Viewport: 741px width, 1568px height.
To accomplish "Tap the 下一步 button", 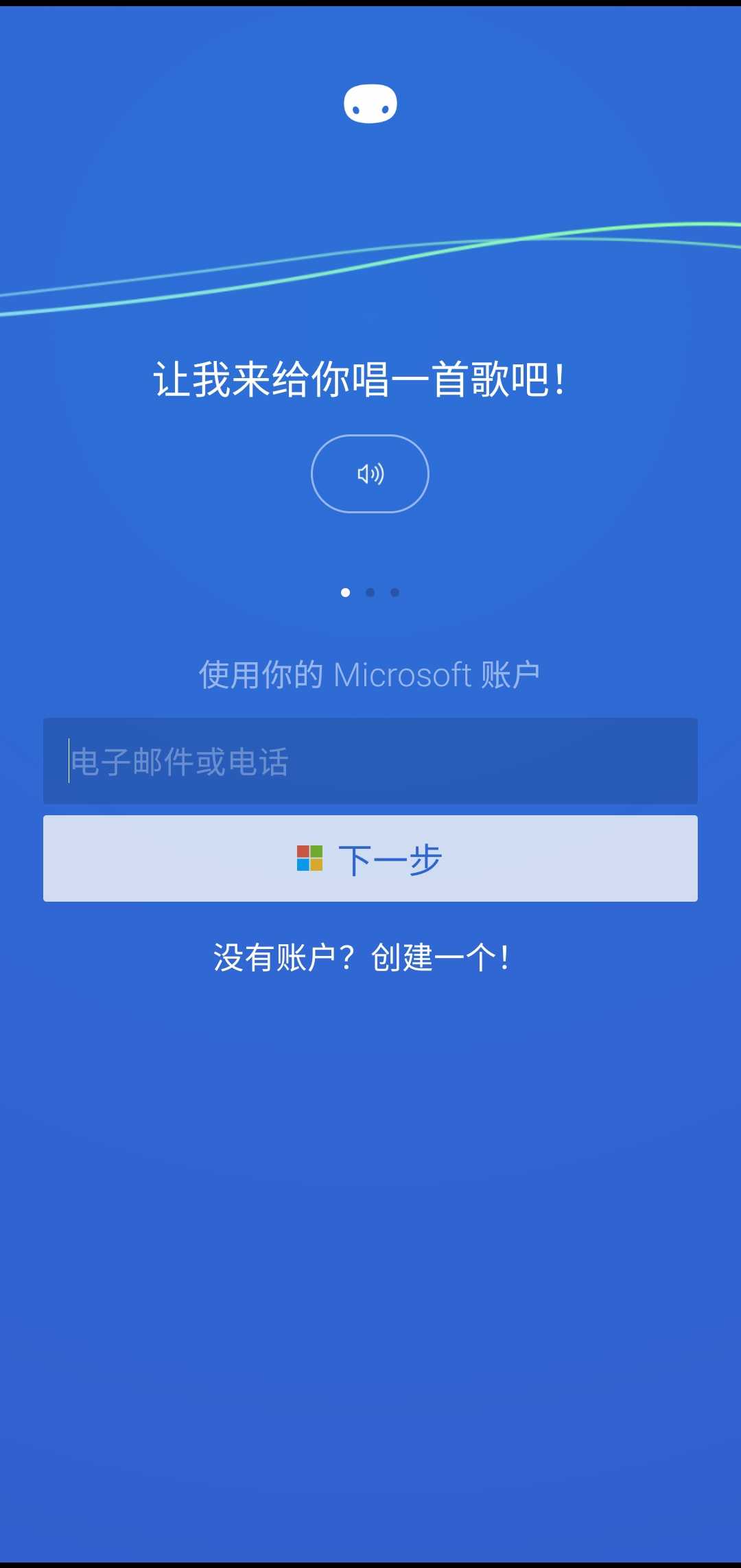I will click(370, 858).
